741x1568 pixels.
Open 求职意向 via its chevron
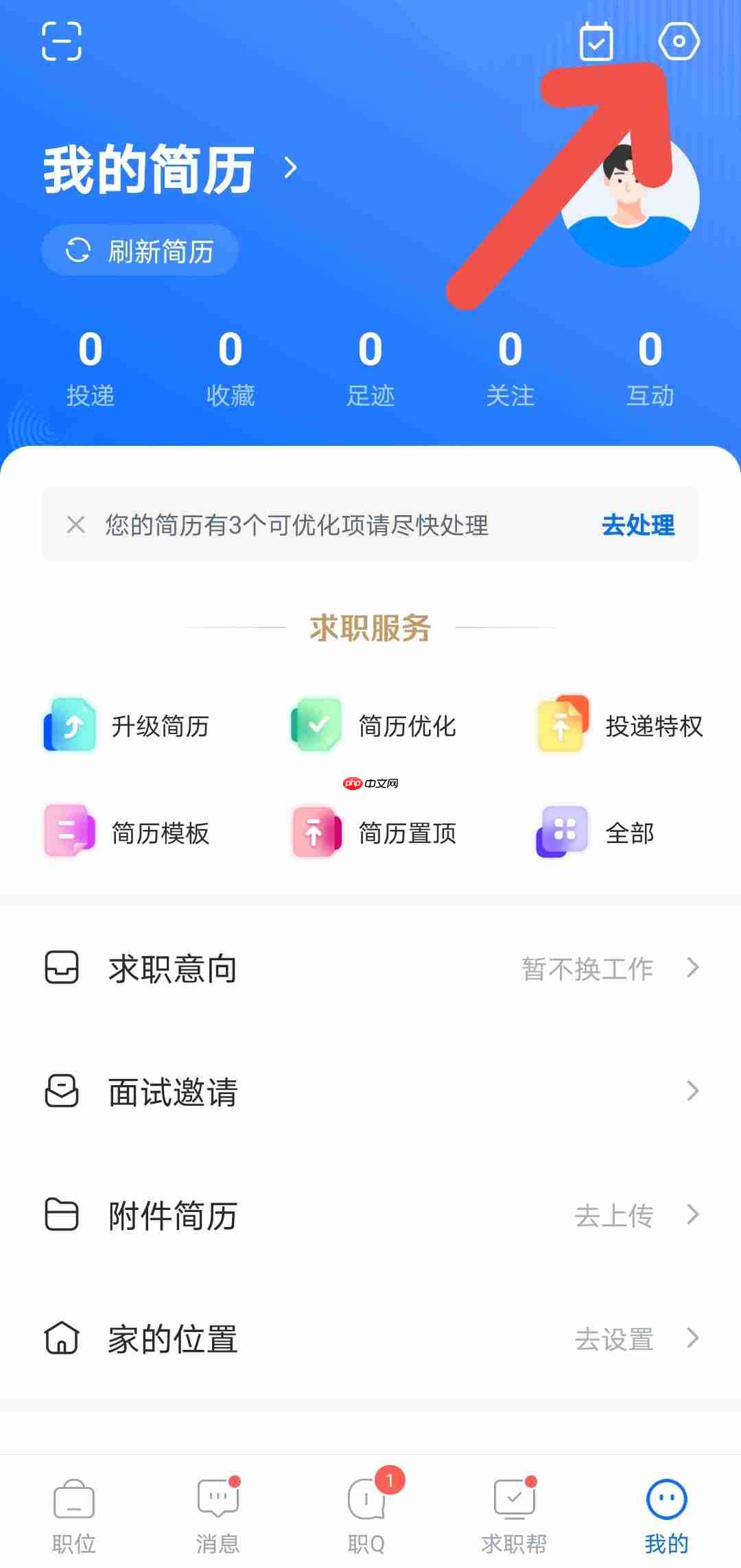pos(692,969)
